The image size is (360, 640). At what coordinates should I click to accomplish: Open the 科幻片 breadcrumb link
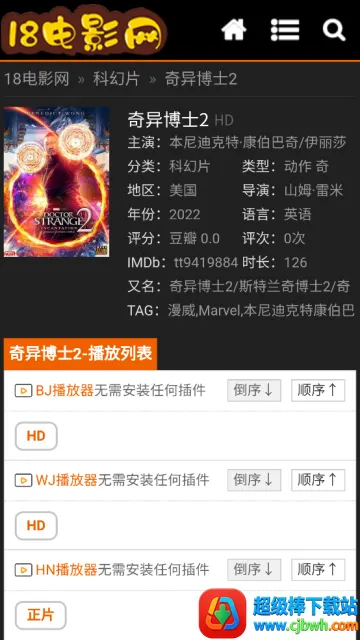click(x=116, y=79)
